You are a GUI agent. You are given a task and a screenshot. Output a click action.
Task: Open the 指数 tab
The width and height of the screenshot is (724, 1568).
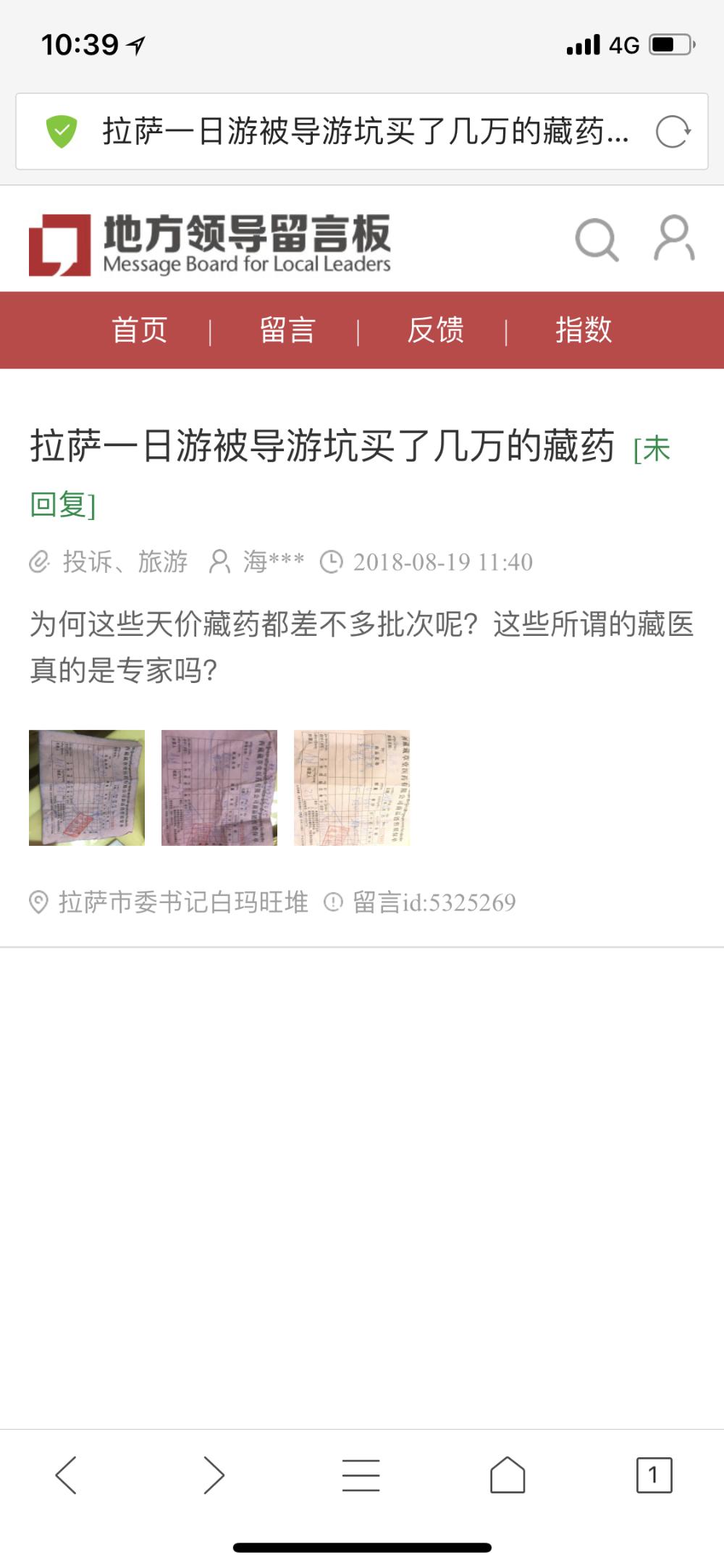click(x=584, y=330)
